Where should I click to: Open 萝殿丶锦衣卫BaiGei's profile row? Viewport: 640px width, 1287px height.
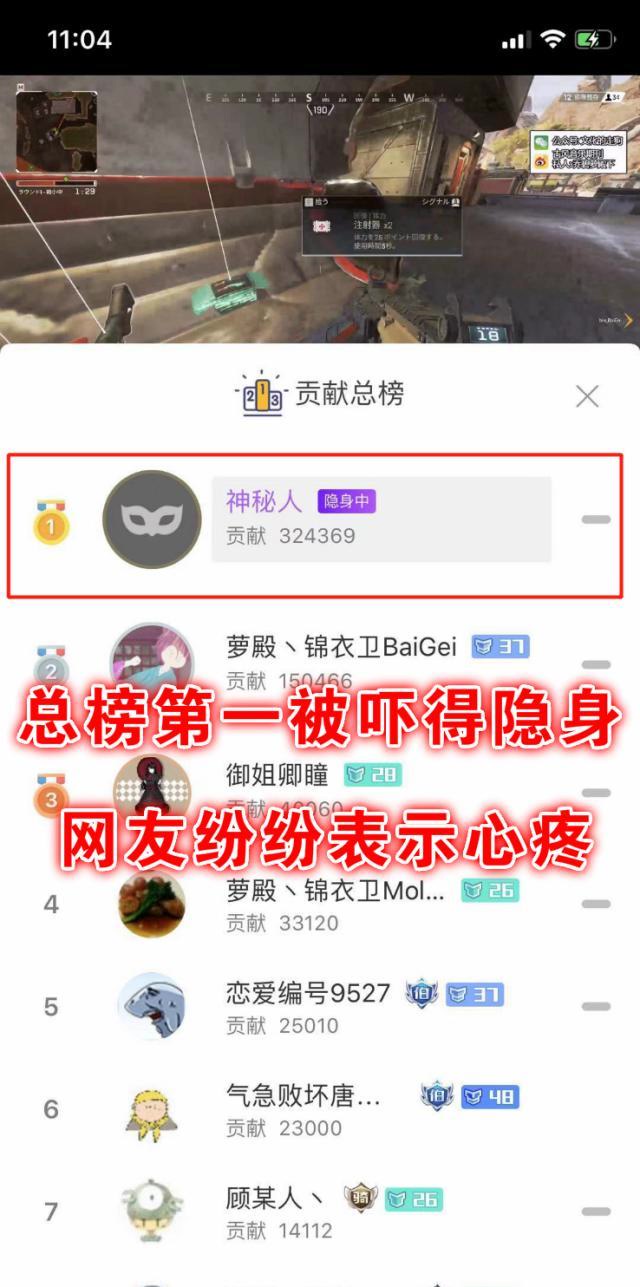coord(320,663)
